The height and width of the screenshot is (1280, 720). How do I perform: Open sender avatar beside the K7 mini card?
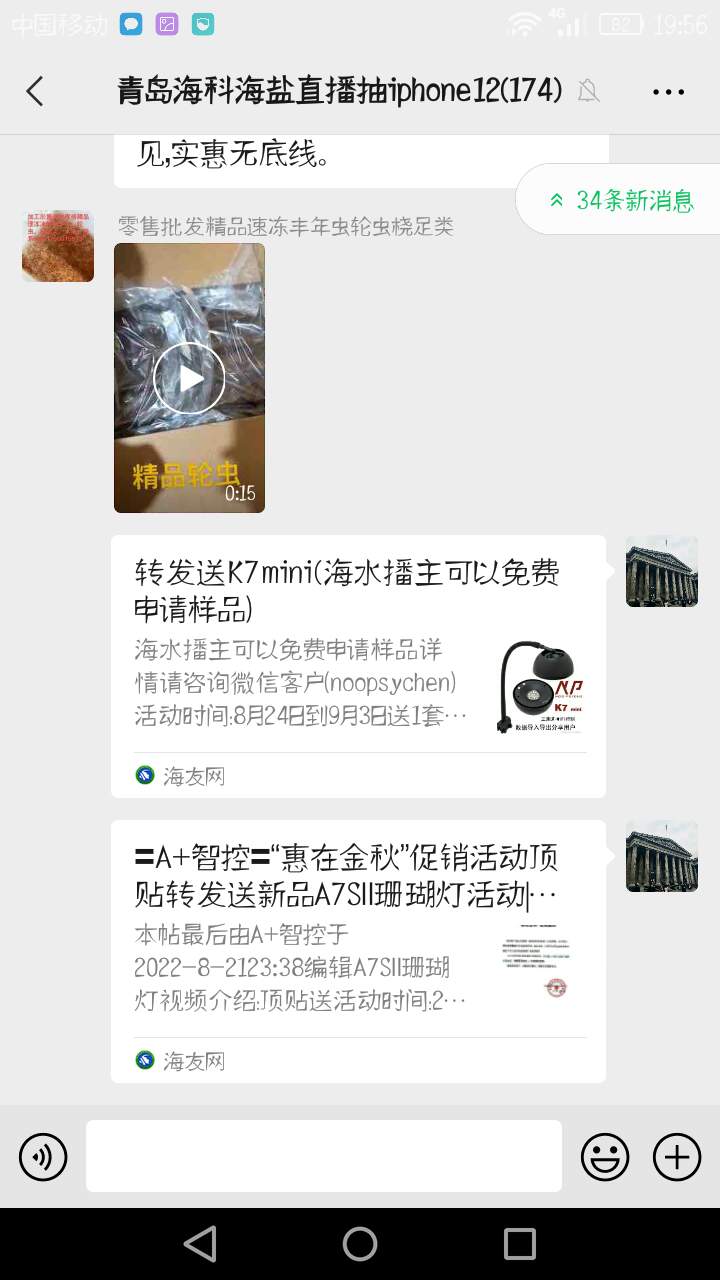point(662,571)
